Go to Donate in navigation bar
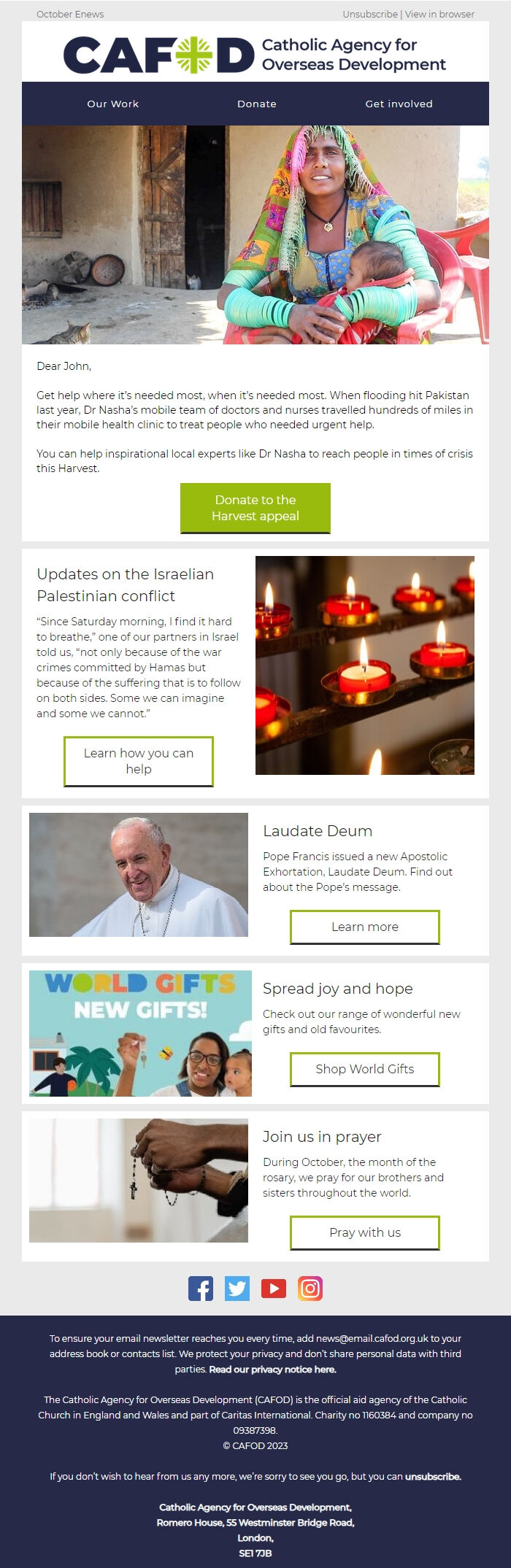The image size is (511, 1568). coord(256,104)
